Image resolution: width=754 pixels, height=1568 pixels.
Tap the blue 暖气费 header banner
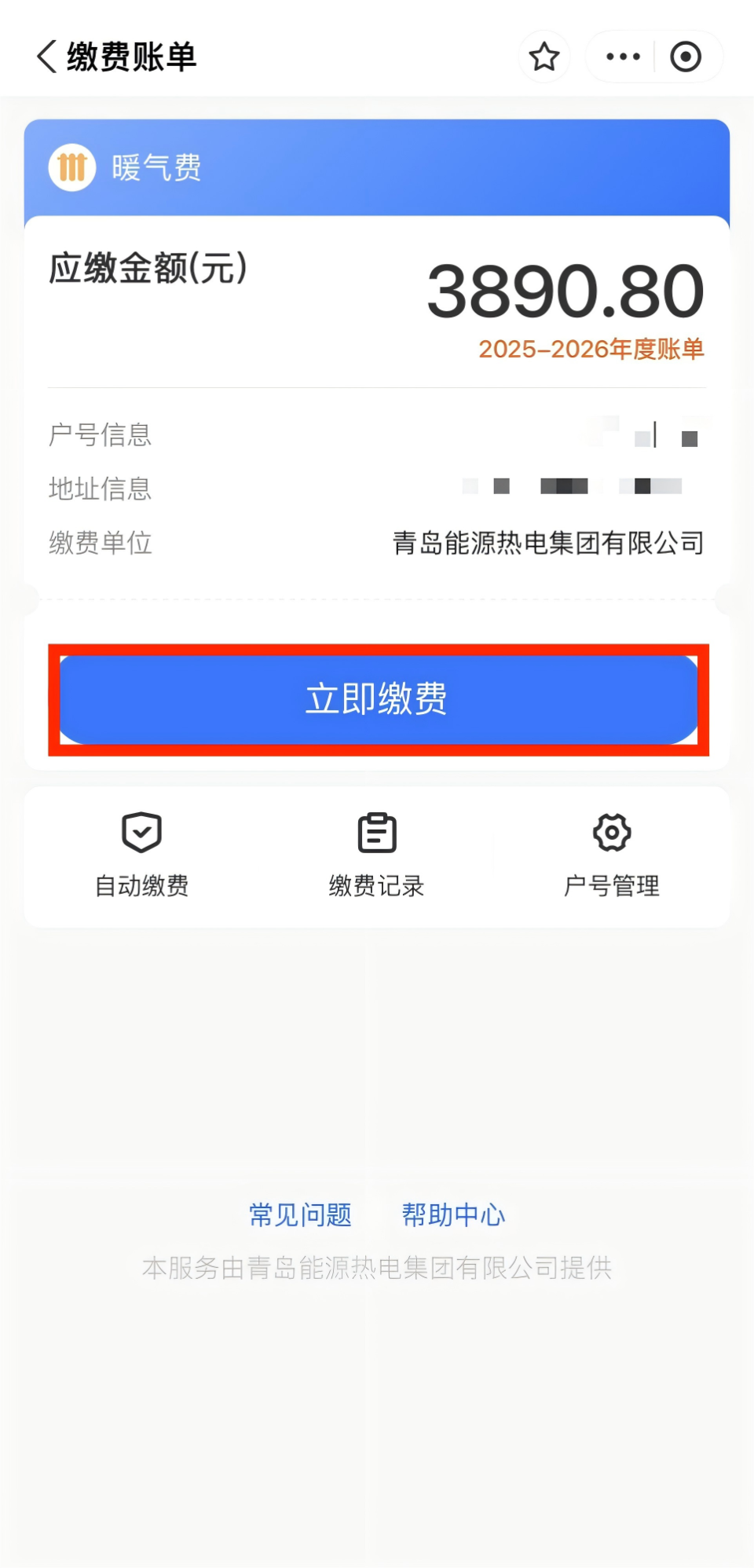[x=377, y=167]
